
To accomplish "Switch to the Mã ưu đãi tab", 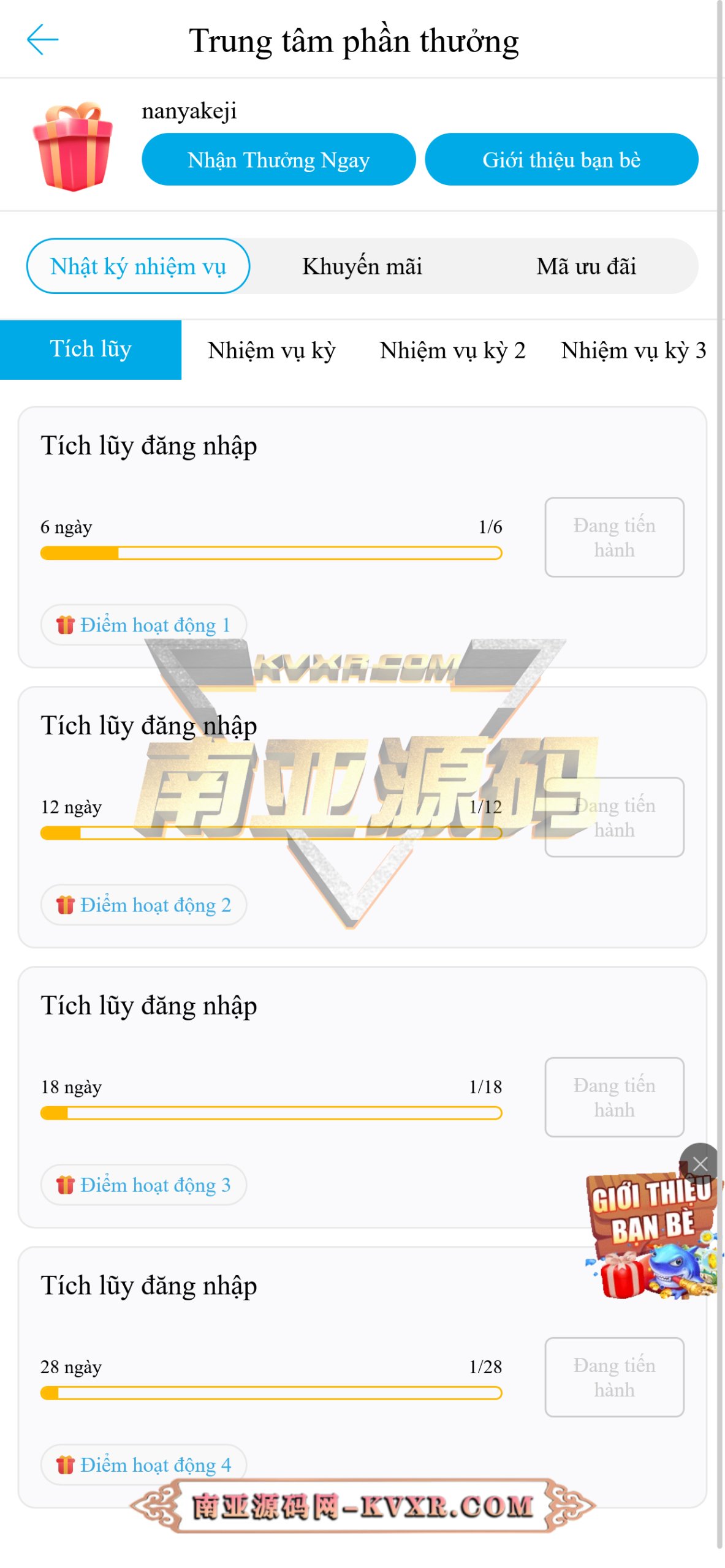I will 586,266.
